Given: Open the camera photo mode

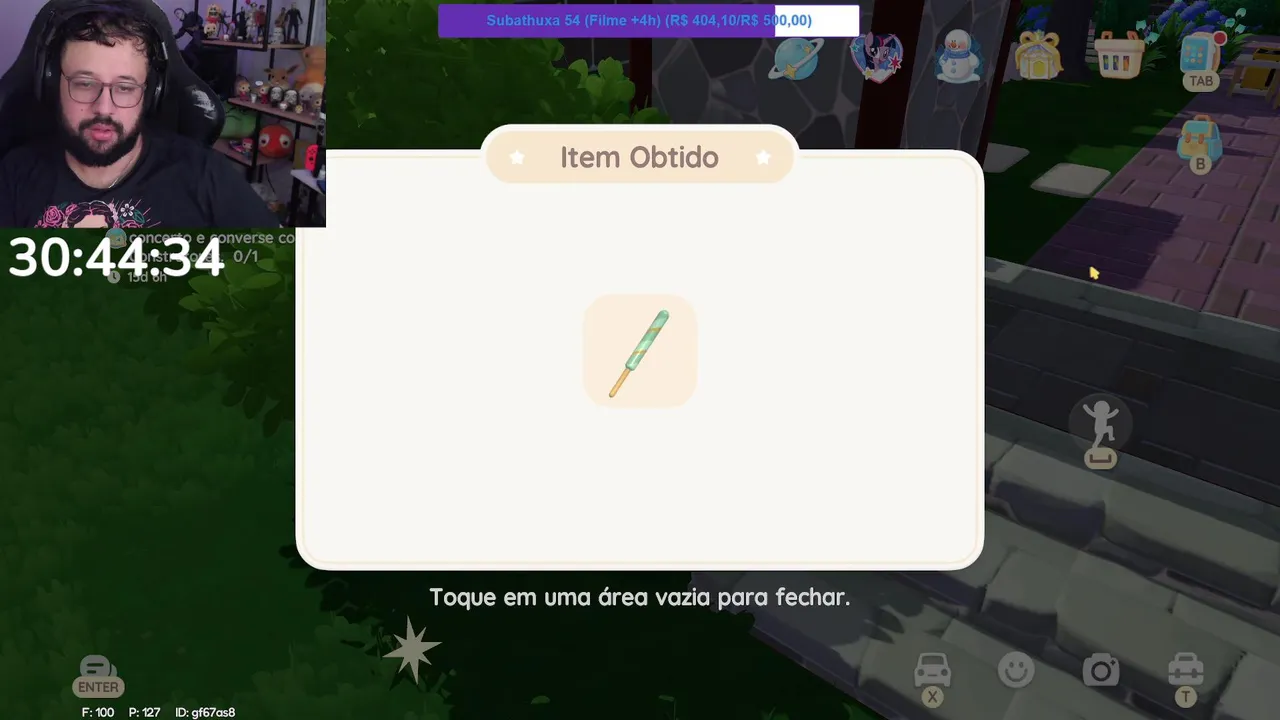Looking at the screenshot, I should pyautogui.click(x=1101, y=671).
